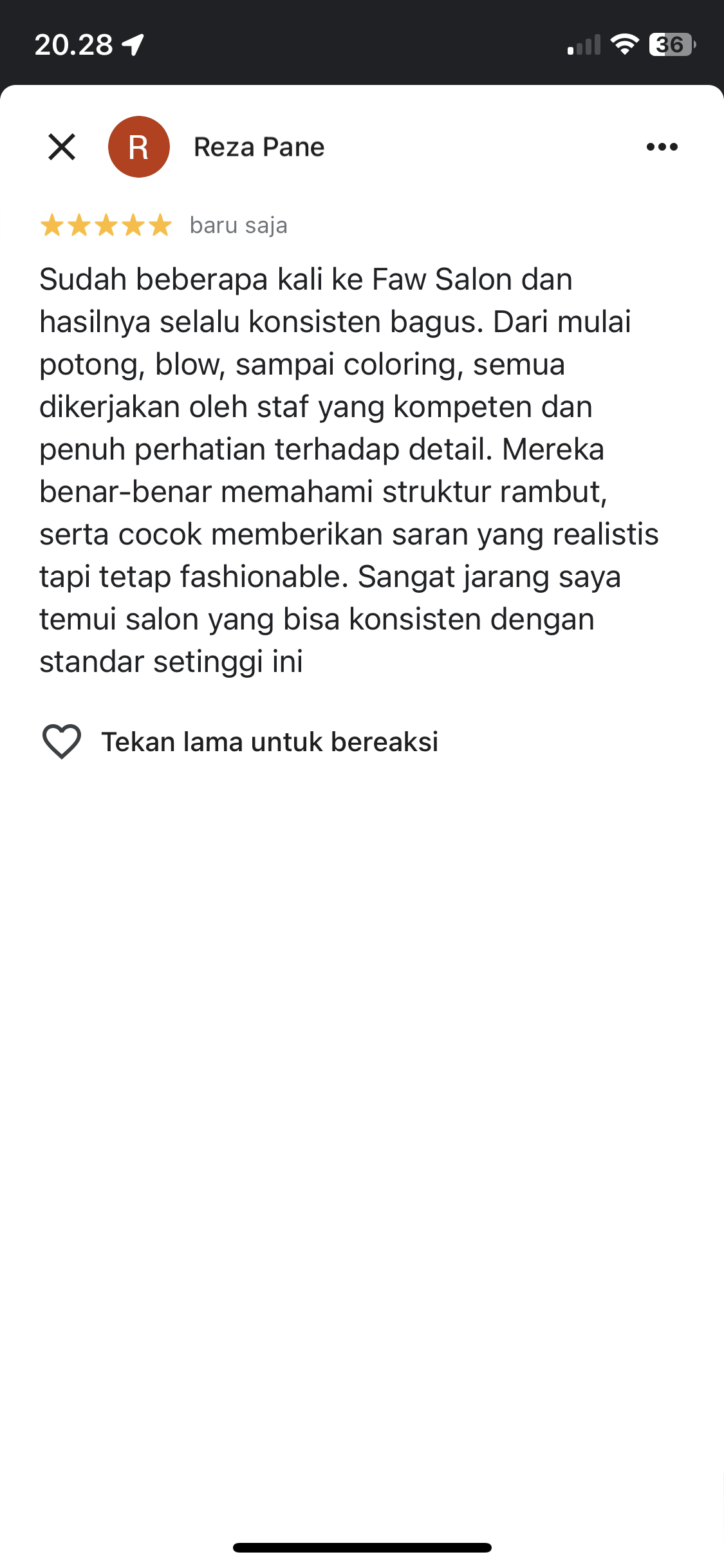Close the review detail view
Image resolution: width=724 pixels, height=1568 pixels.
click(x=62, y=147)
